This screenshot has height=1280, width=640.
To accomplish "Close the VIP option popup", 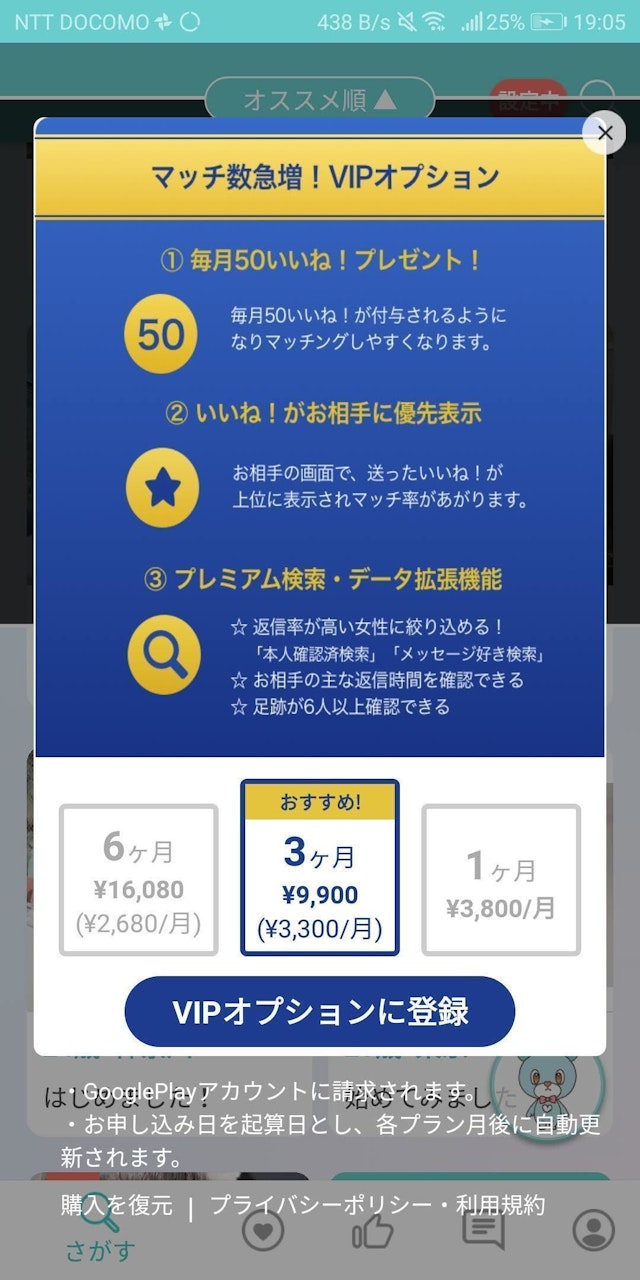I will [604, 132].
